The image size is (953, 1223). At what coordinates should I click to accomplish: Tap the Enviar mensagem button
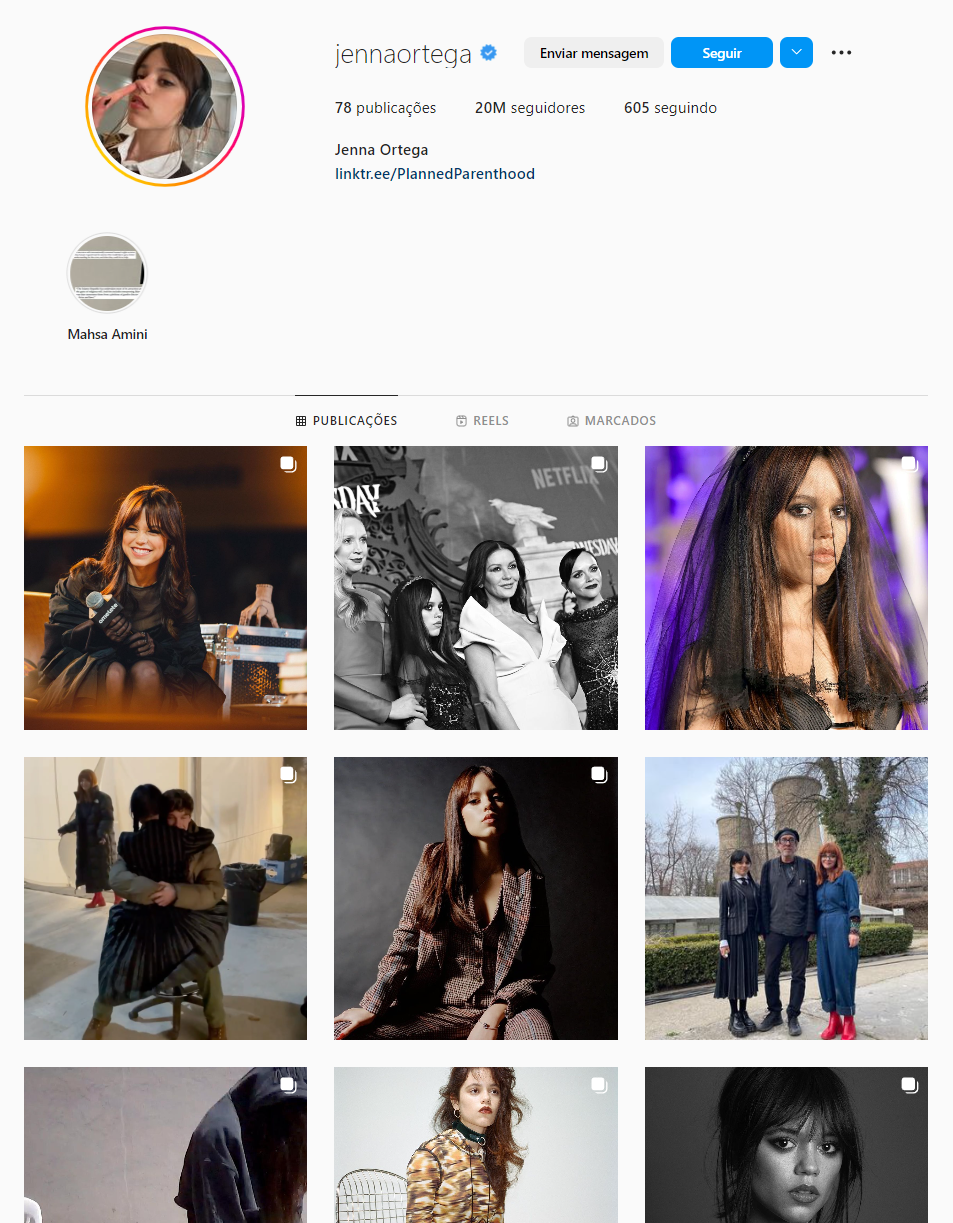point(594,53)
